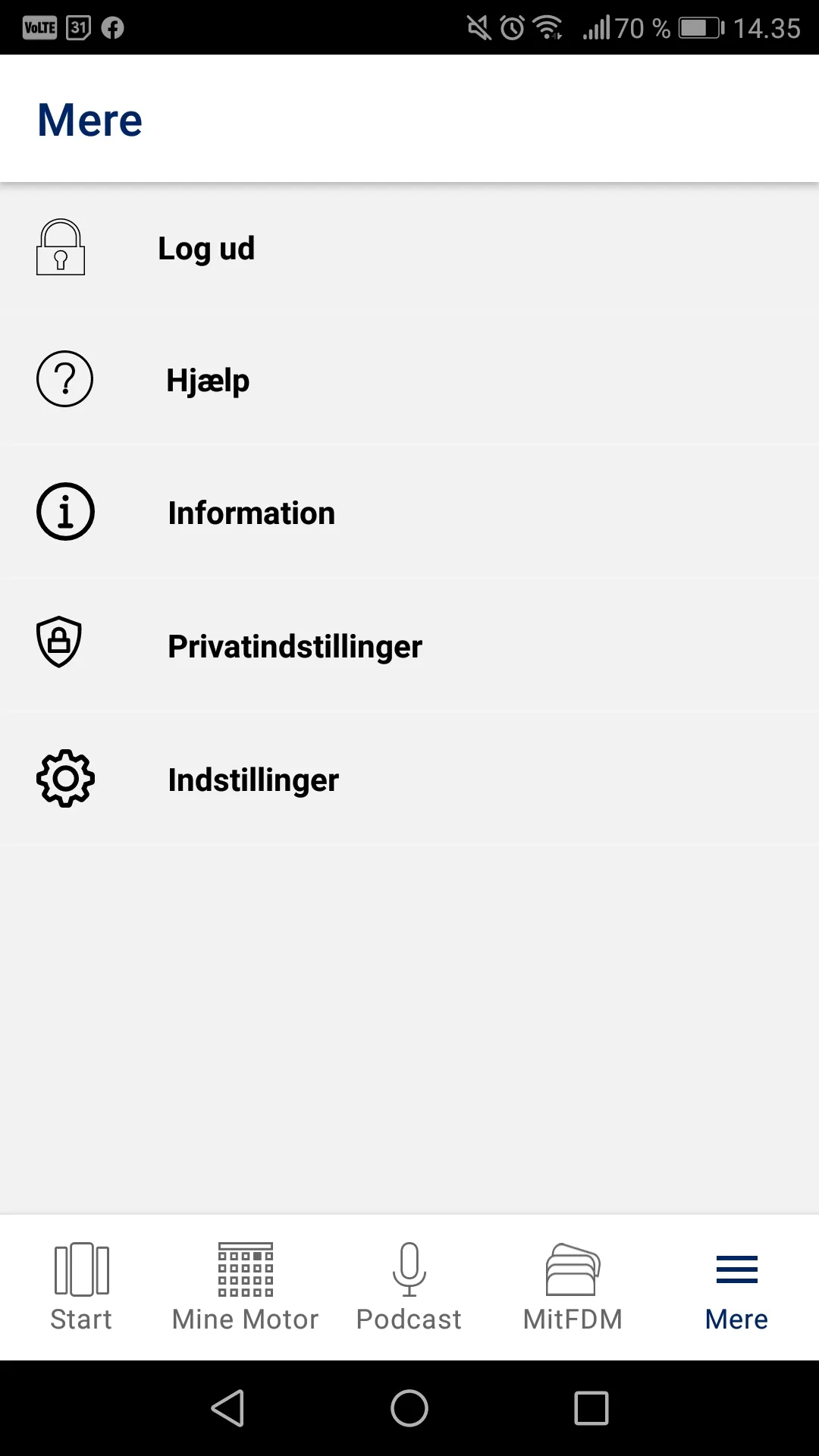Image resolution: width=819 pixels, height=1456 pixels.
Task: Select the question mark Hjælp icon
Action: point(64,379)
